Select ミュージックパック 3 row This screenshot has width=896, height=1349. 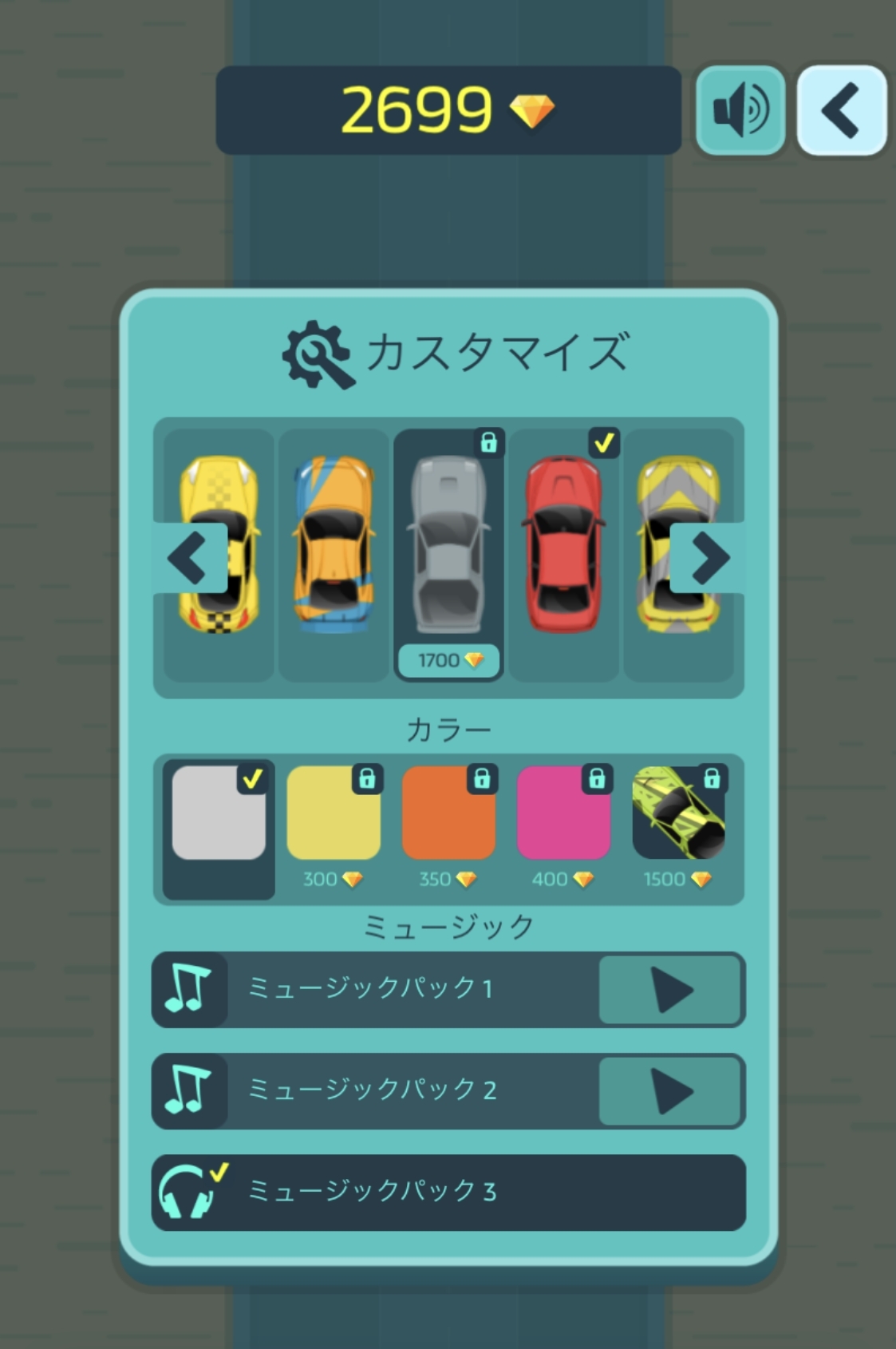tap(448, 1192)
